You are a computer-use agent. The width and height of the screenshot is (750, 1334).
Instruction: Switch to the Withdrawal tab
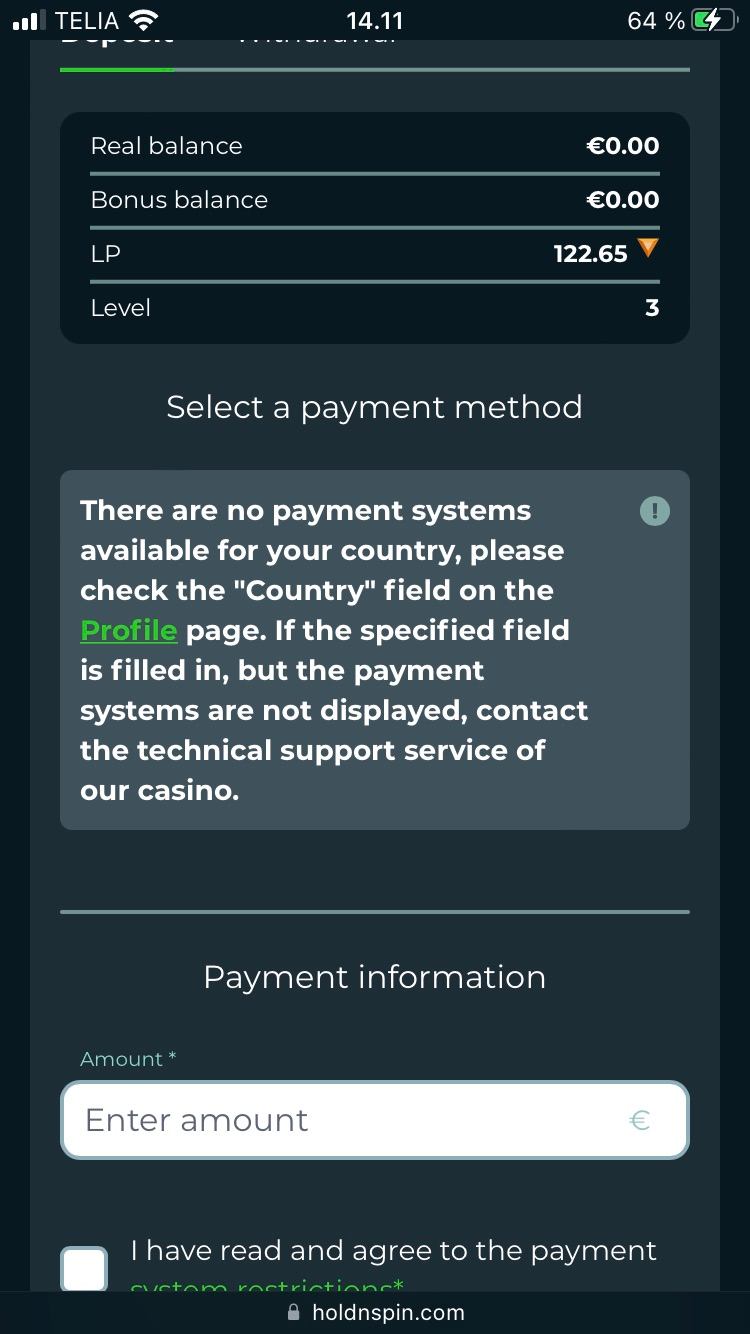pyautogui.click(x=318, y=43)
